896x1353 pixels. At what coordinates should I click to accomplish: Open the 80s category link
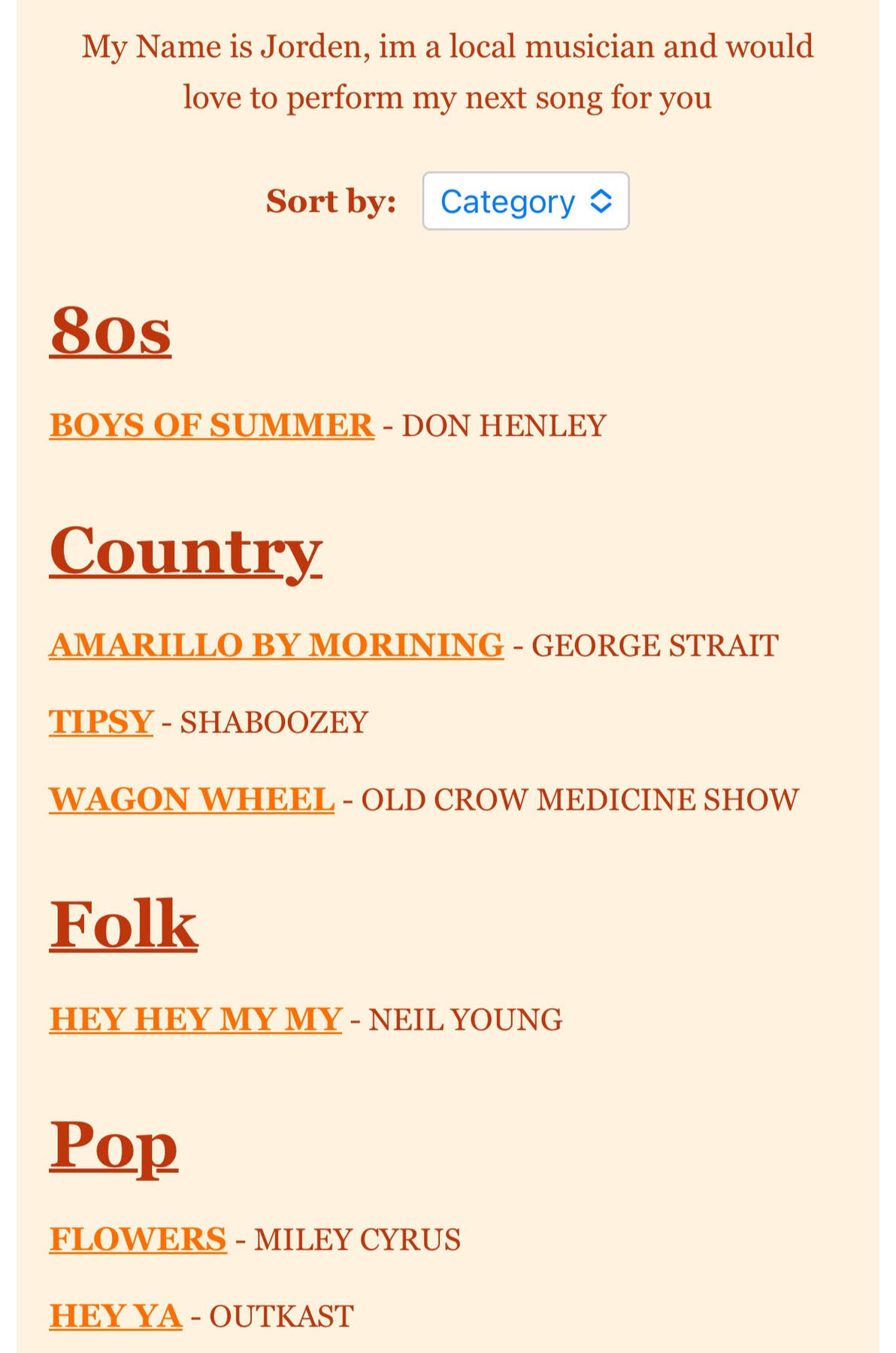(x=110, y=331)
